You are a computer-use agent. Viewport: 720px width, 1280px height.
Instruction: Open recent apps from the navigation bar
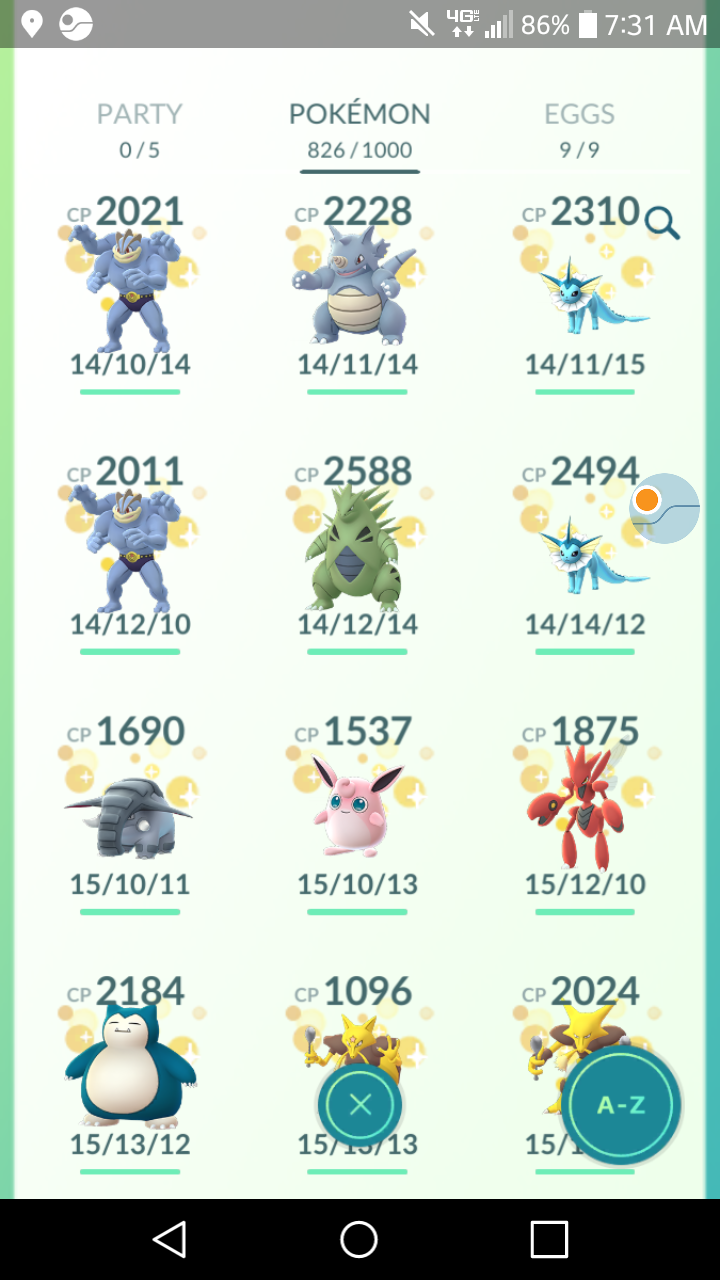tap(549, 1239)
